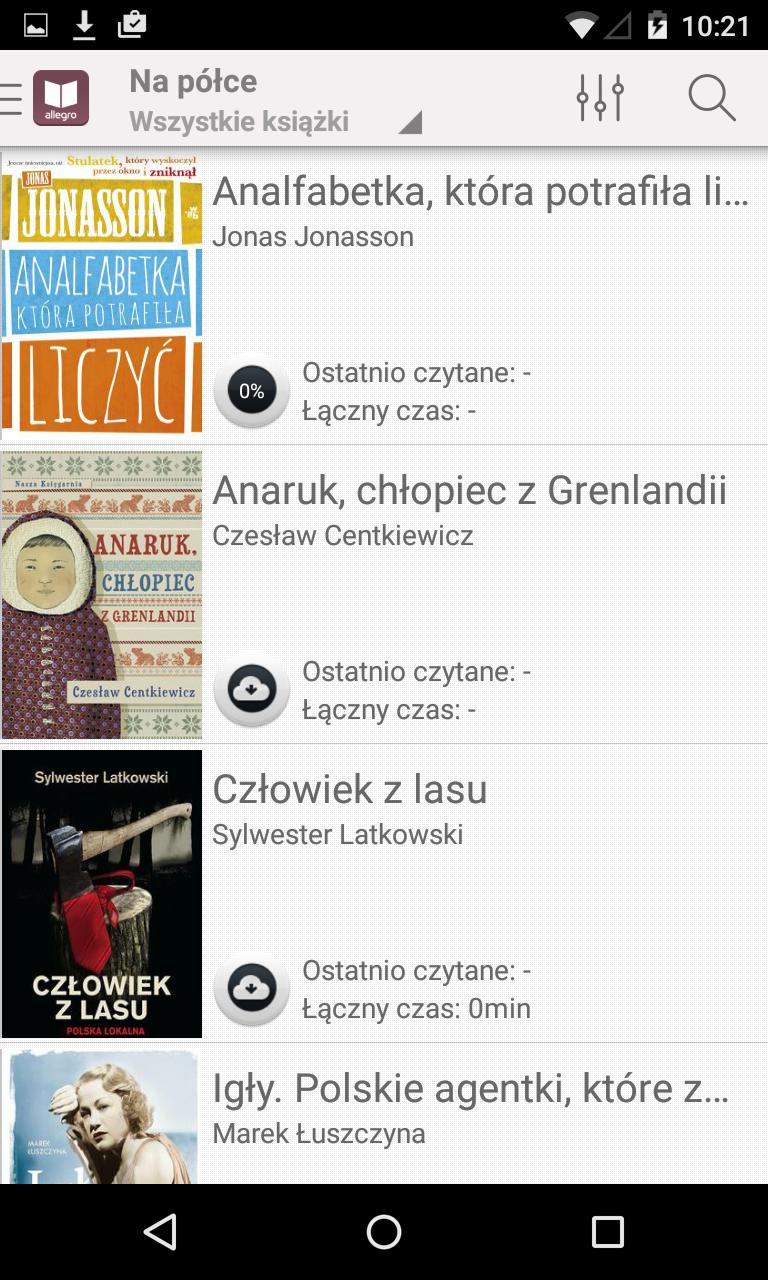The image size is (768, 1280).
Task: Open the search icon in the toolbar
Action: point(712,97)
